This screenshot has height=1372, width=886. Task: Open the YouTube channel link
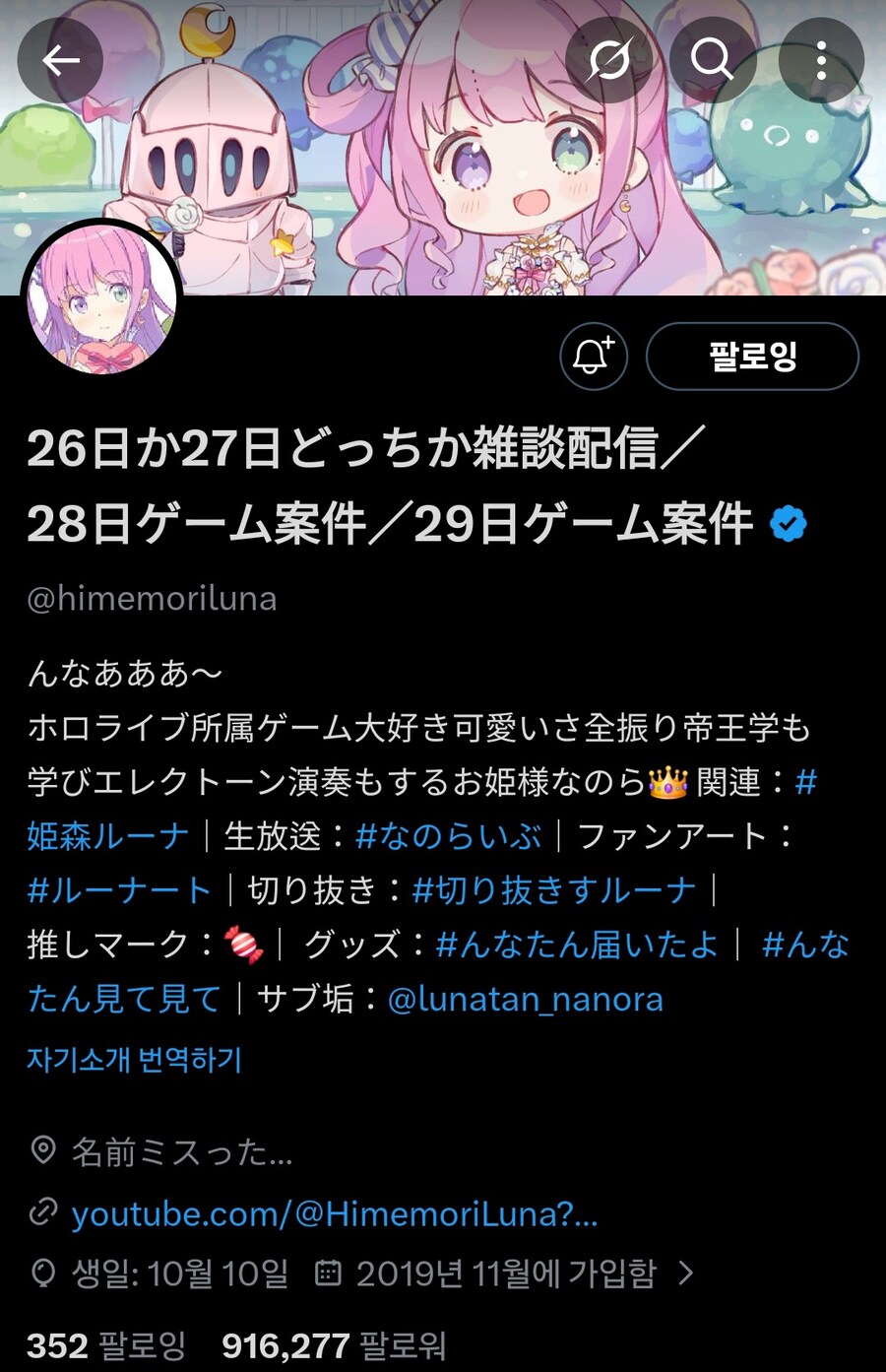coord(334,1213)
